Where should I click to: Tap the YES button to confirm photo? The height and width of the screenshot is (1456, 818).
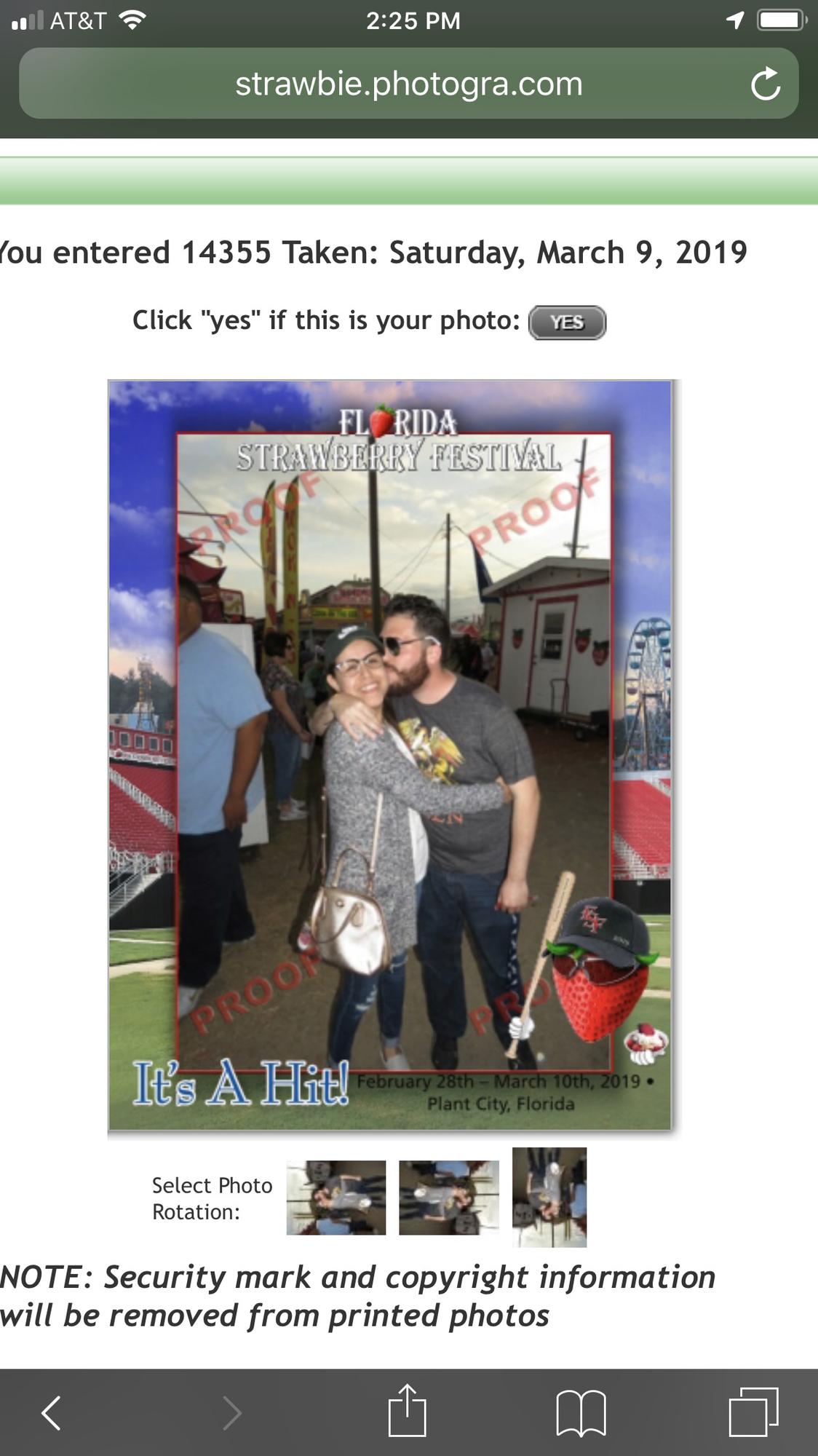click(567, 323)
